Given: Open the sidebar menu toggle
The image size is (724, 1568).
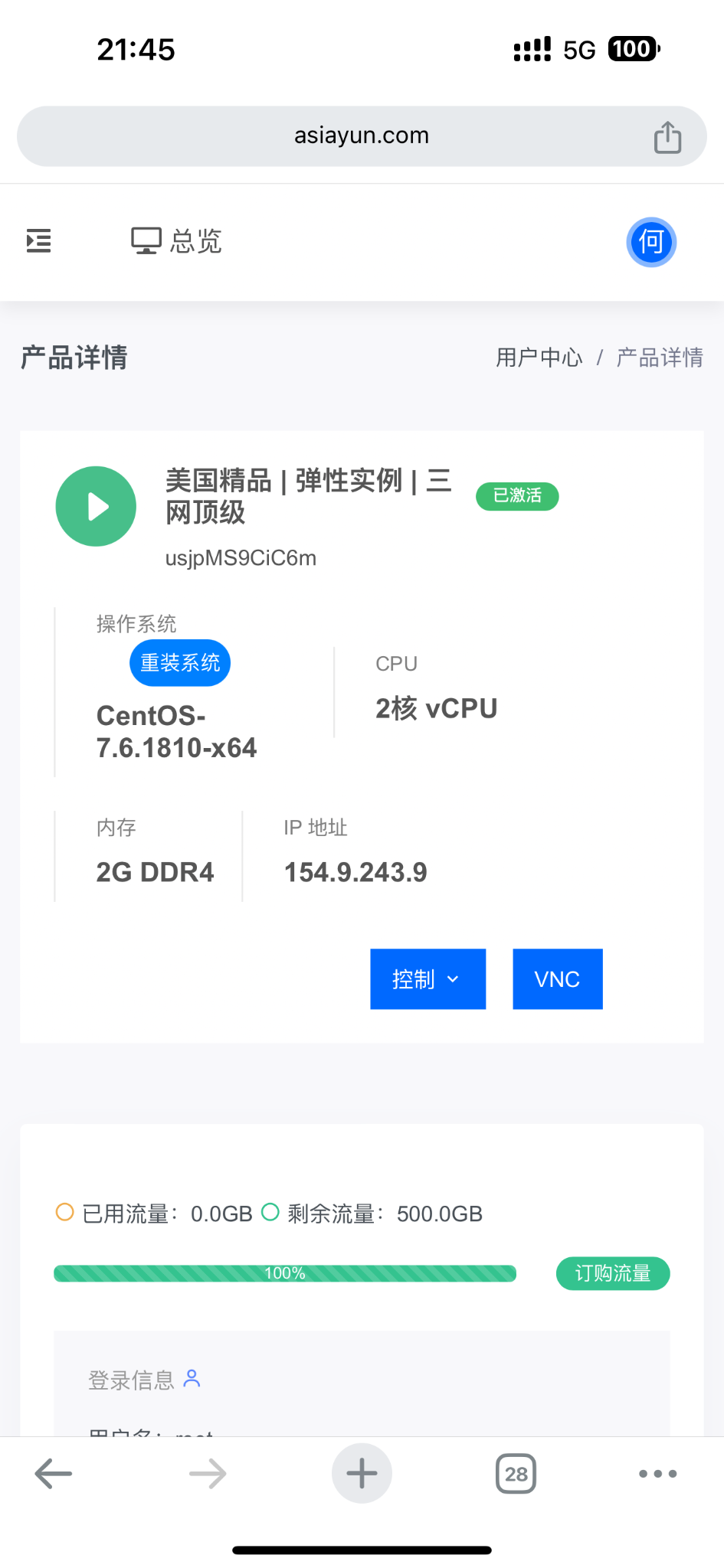Looking at the screenshot, I should tap(38, 241).
